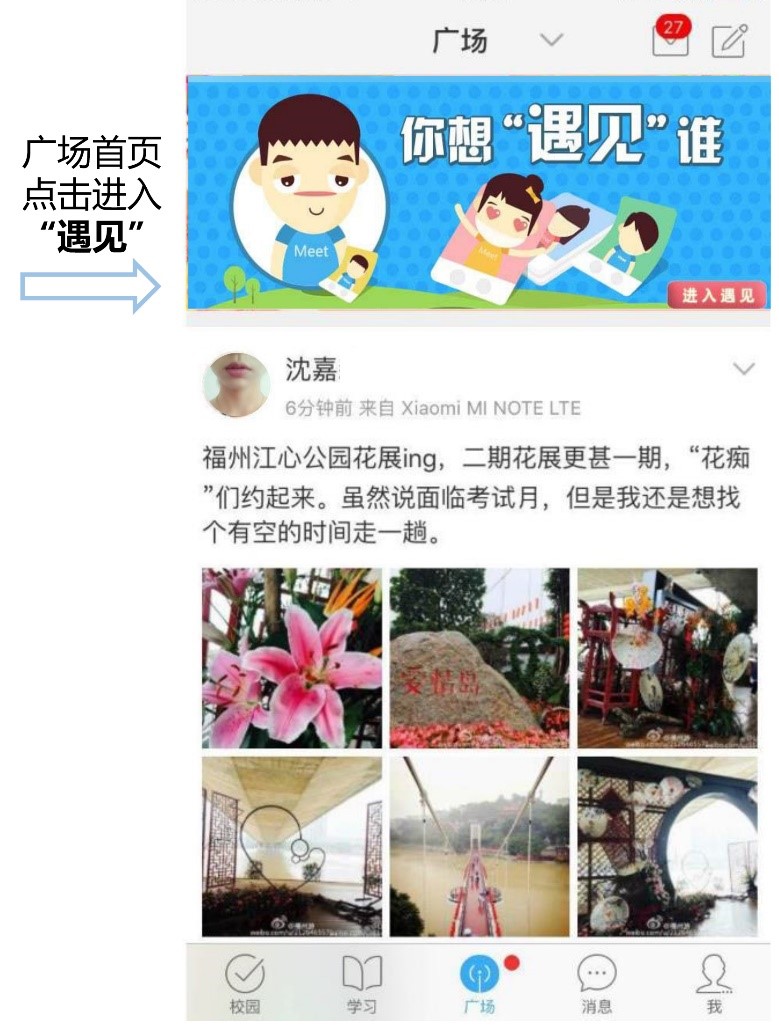This screenshot has width=779, height=1032.
Task: Expand options chevron on 沈嘉's post
Action: coord(743,369)
